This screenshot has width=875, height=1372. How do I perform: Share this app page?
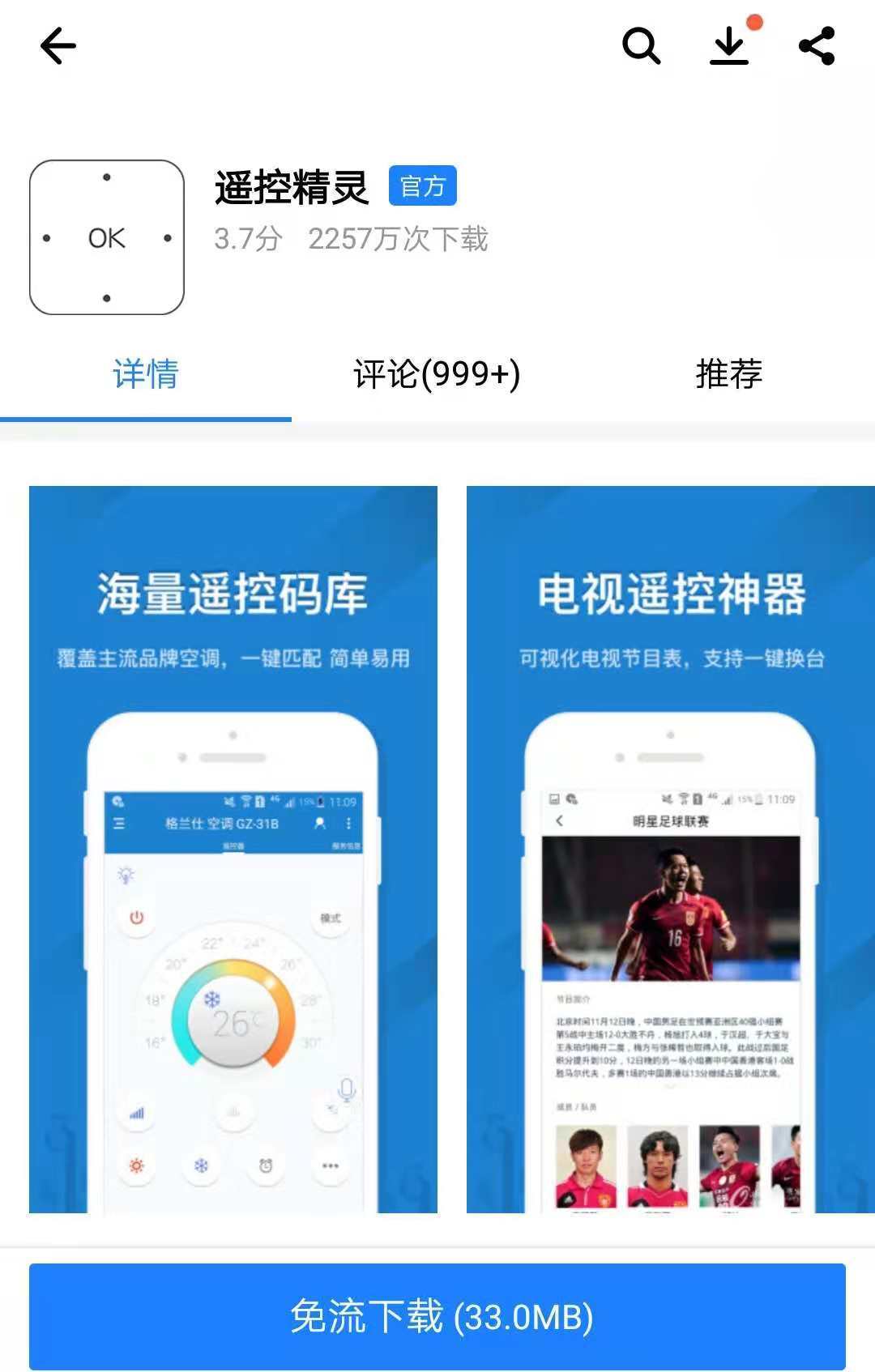tap(817, 45)
